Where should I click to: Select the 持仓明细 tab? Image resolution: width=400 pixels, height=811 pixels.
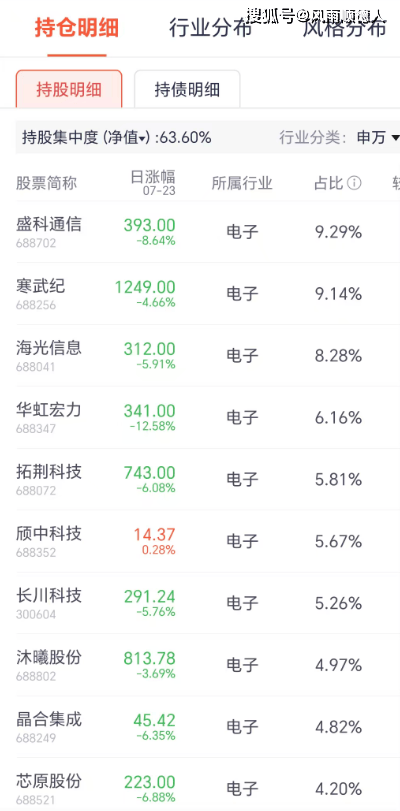(x=77, y=27)
